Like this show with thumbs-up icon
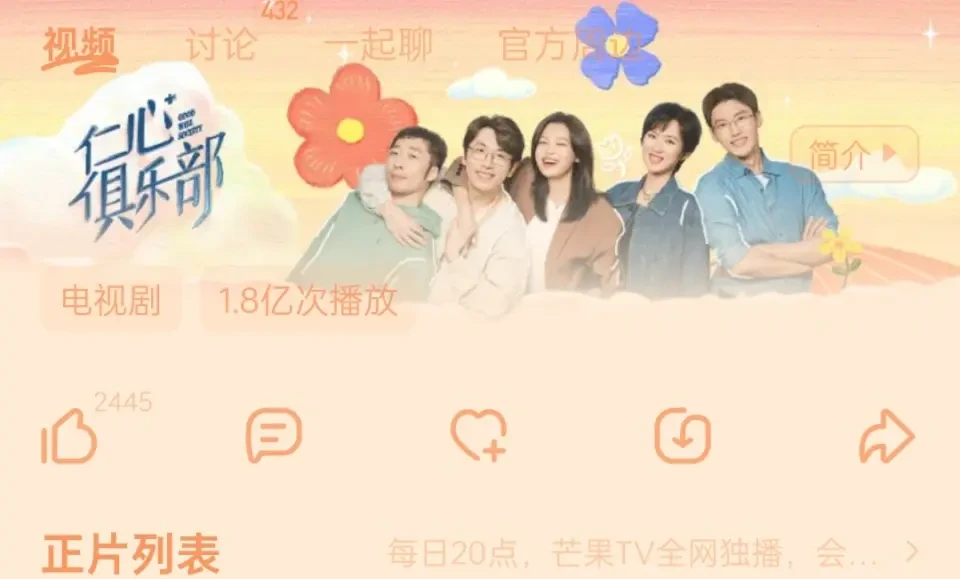The height and width of the screenshot is (579, 960). 69,438
